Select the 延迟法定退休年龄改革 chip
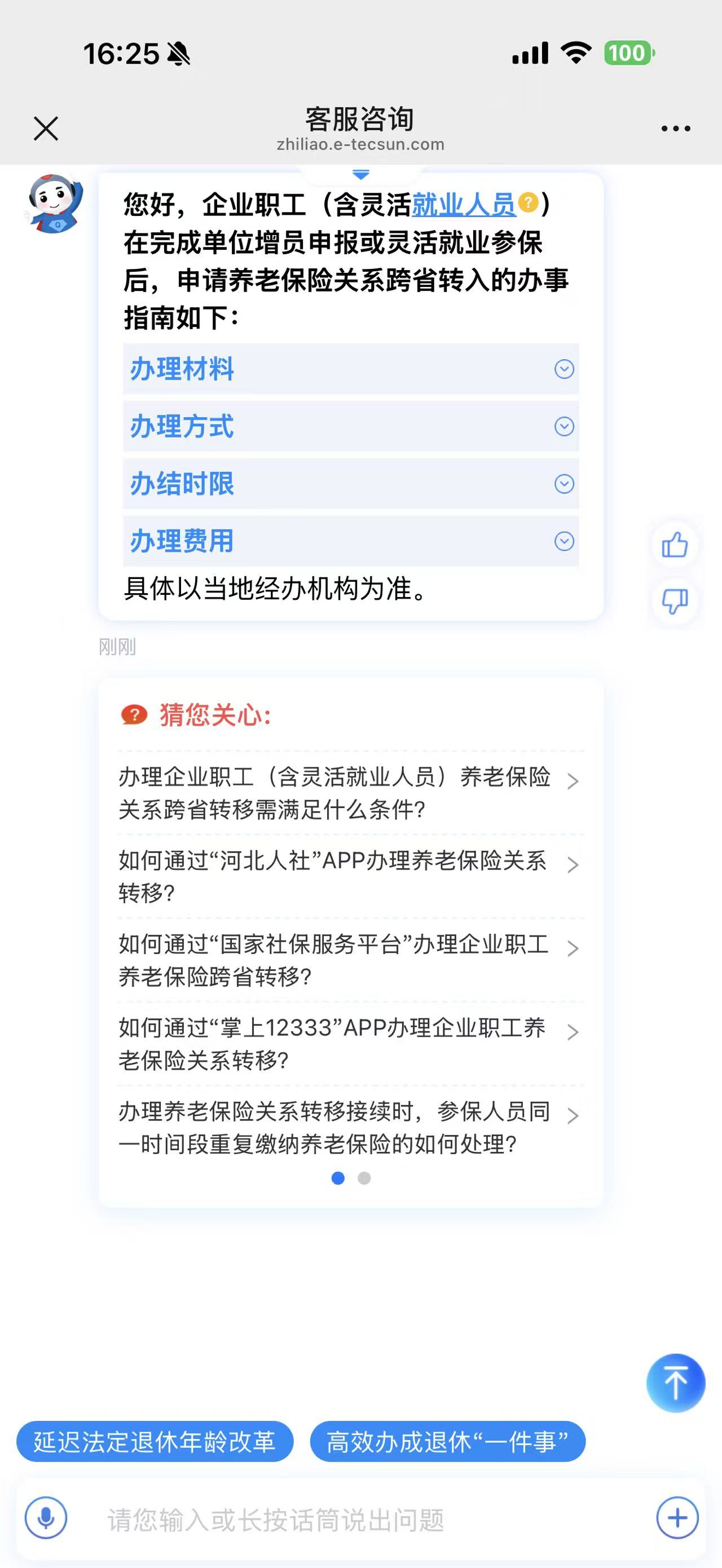Screen dimensions: 722x1568 (155, 1441)
